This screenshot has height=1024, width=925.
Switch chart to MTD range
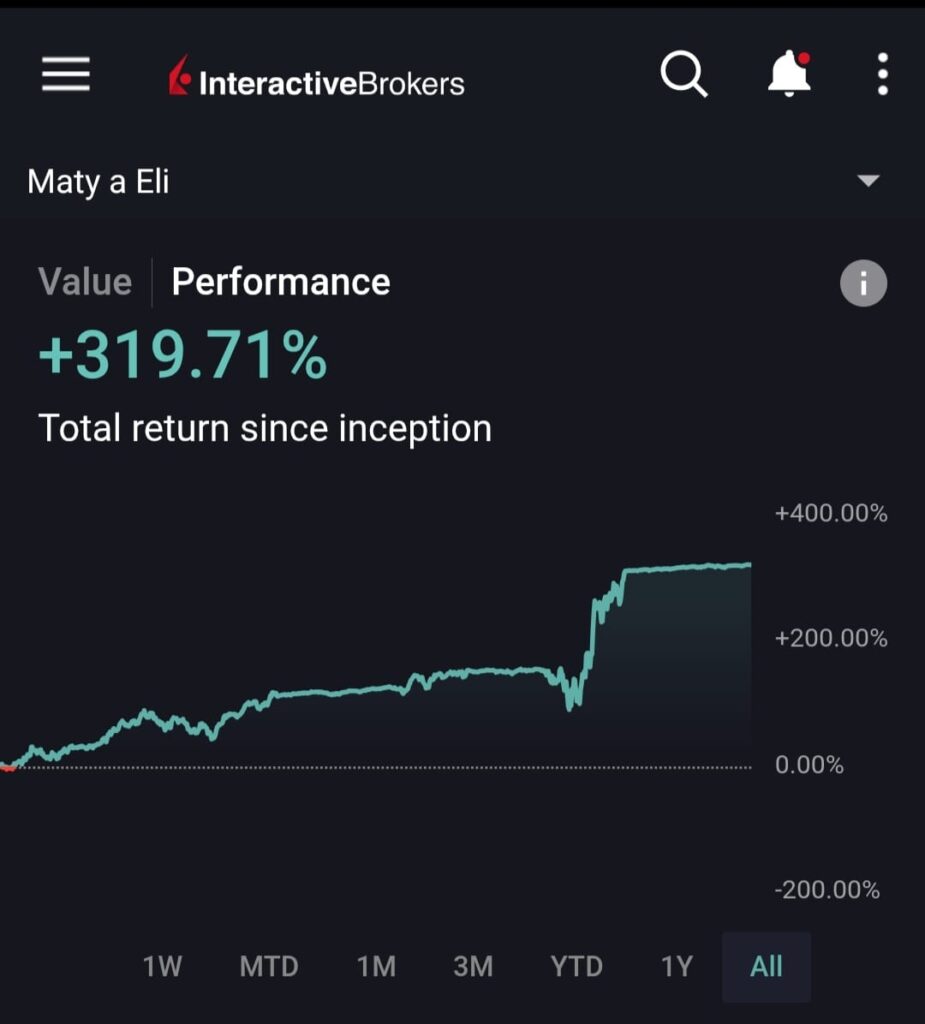coord(269,967)
